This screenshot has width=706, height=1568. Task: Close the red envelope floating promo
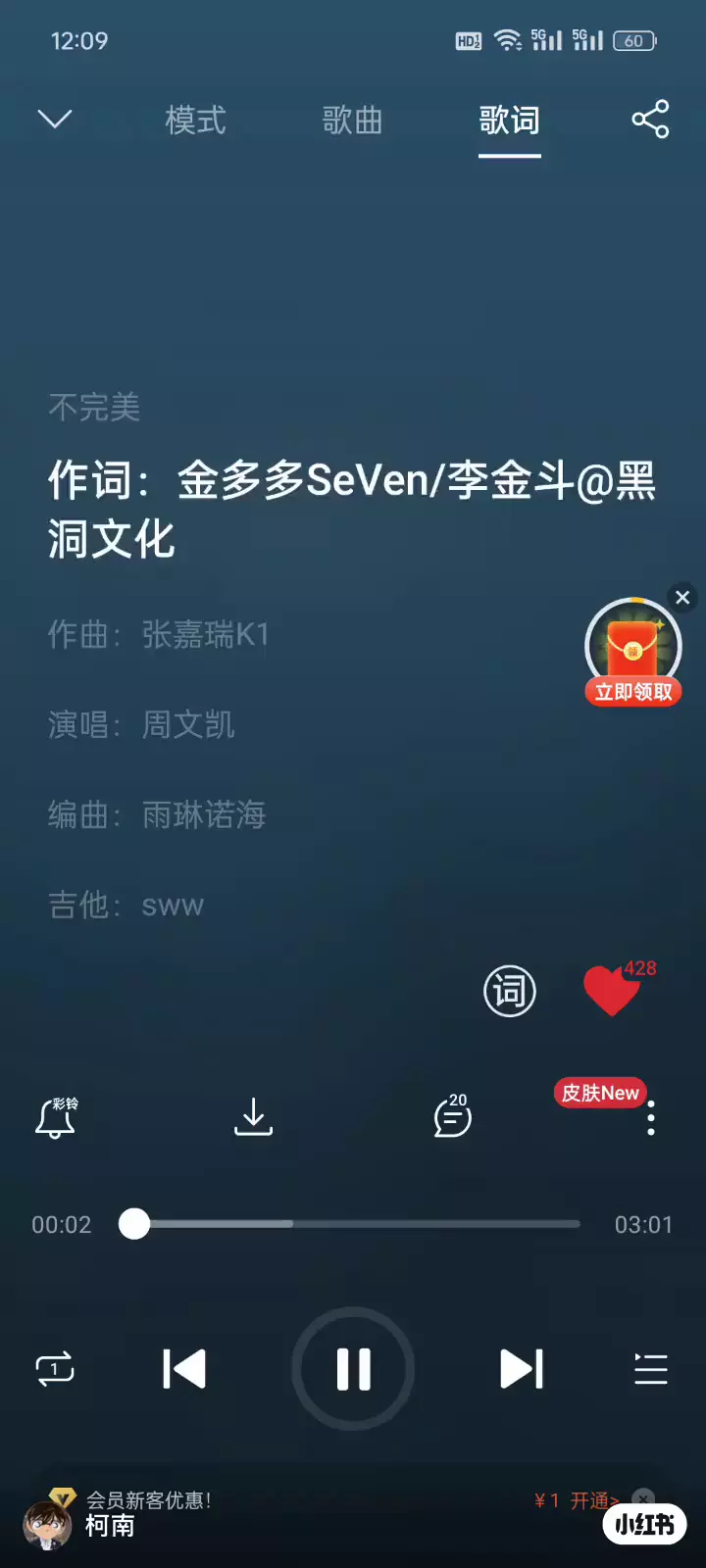pos(682,597)
